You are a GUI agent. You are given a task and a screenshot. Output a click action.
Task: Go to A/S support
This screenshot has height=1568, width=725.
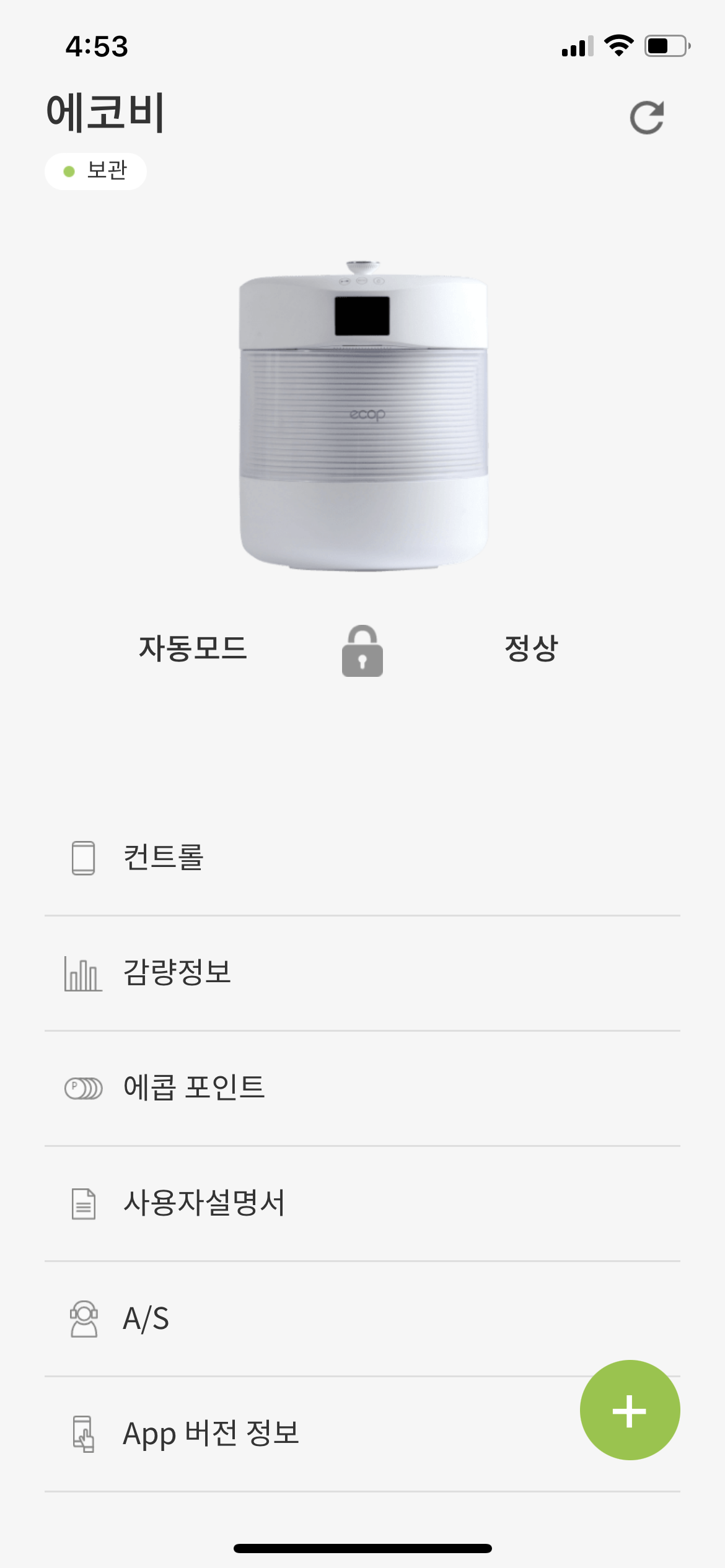click(x=146, y=1318)
